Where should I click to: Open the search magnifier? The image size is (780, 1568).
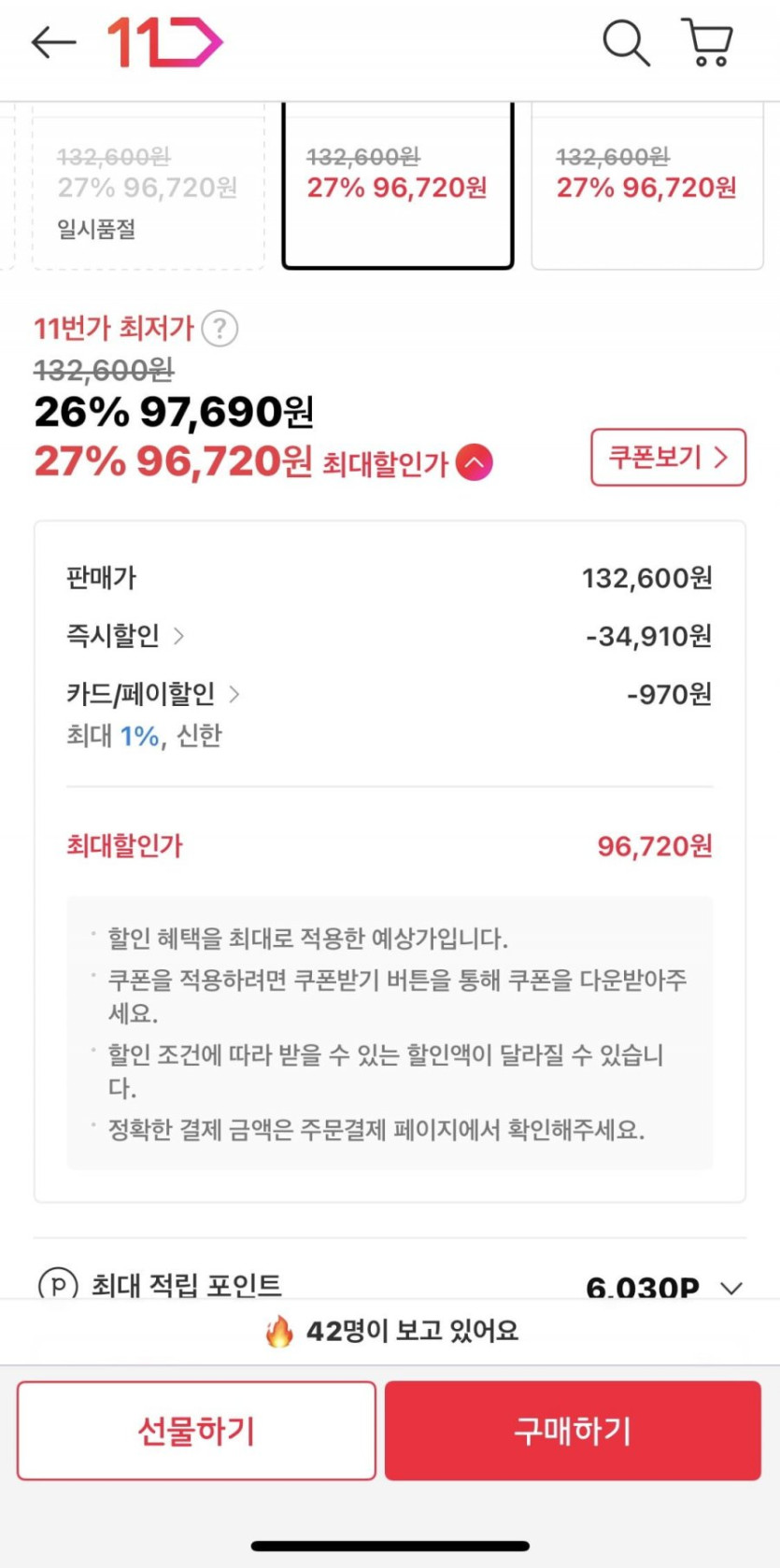625,43
